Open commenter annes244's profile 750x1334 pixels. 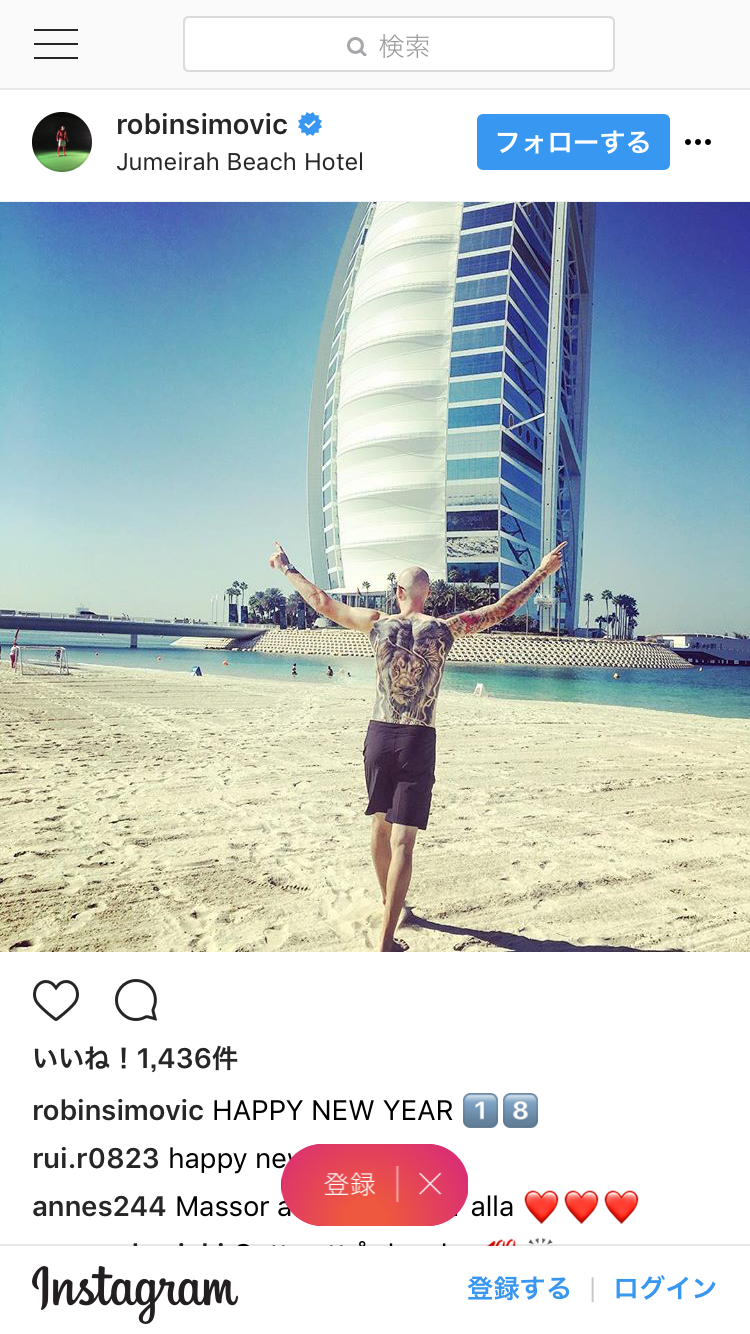(x=100, y=1206)
